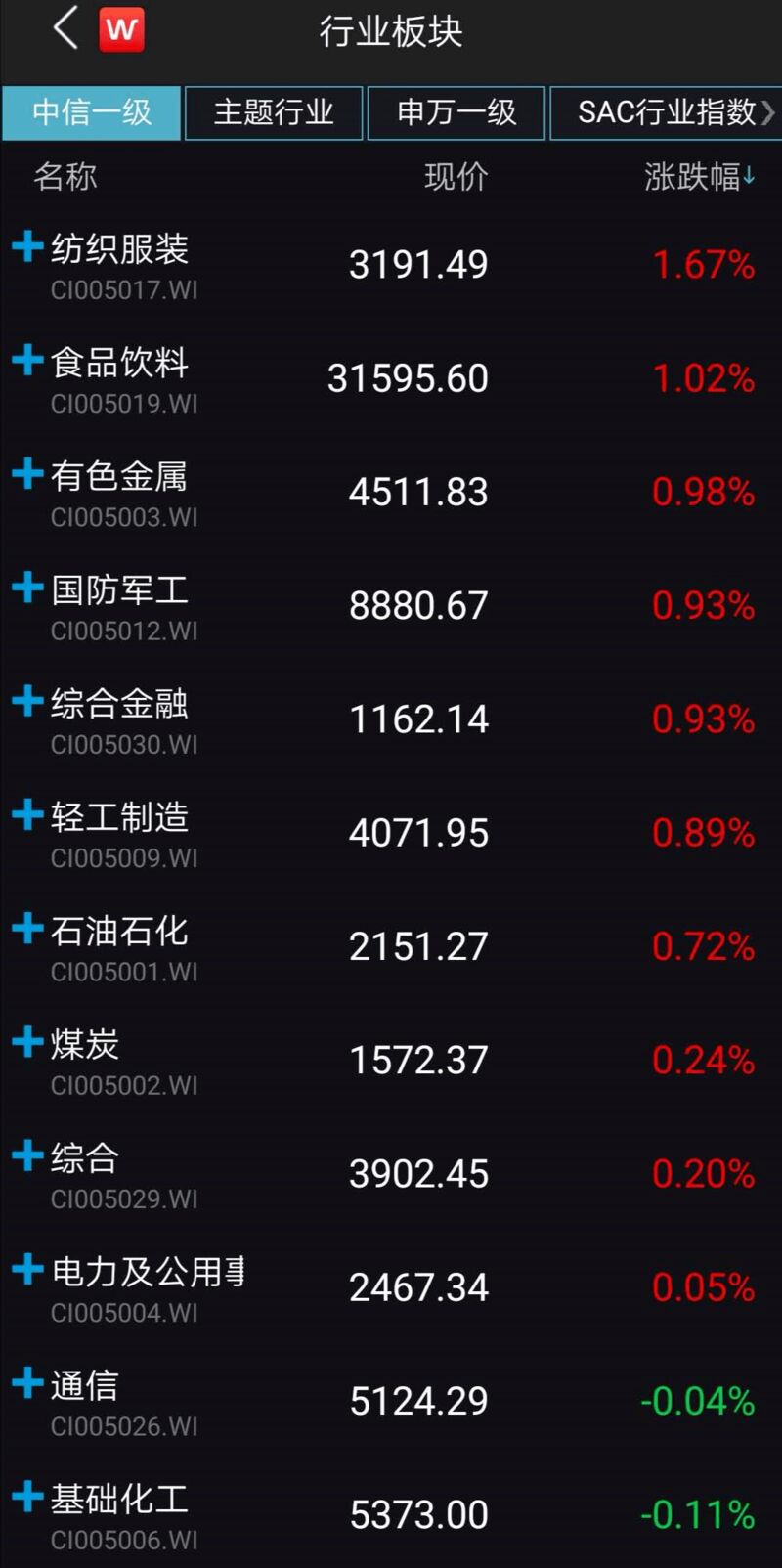
Task: Add 国防军工 with its plus icon
Action: (27, 588)
